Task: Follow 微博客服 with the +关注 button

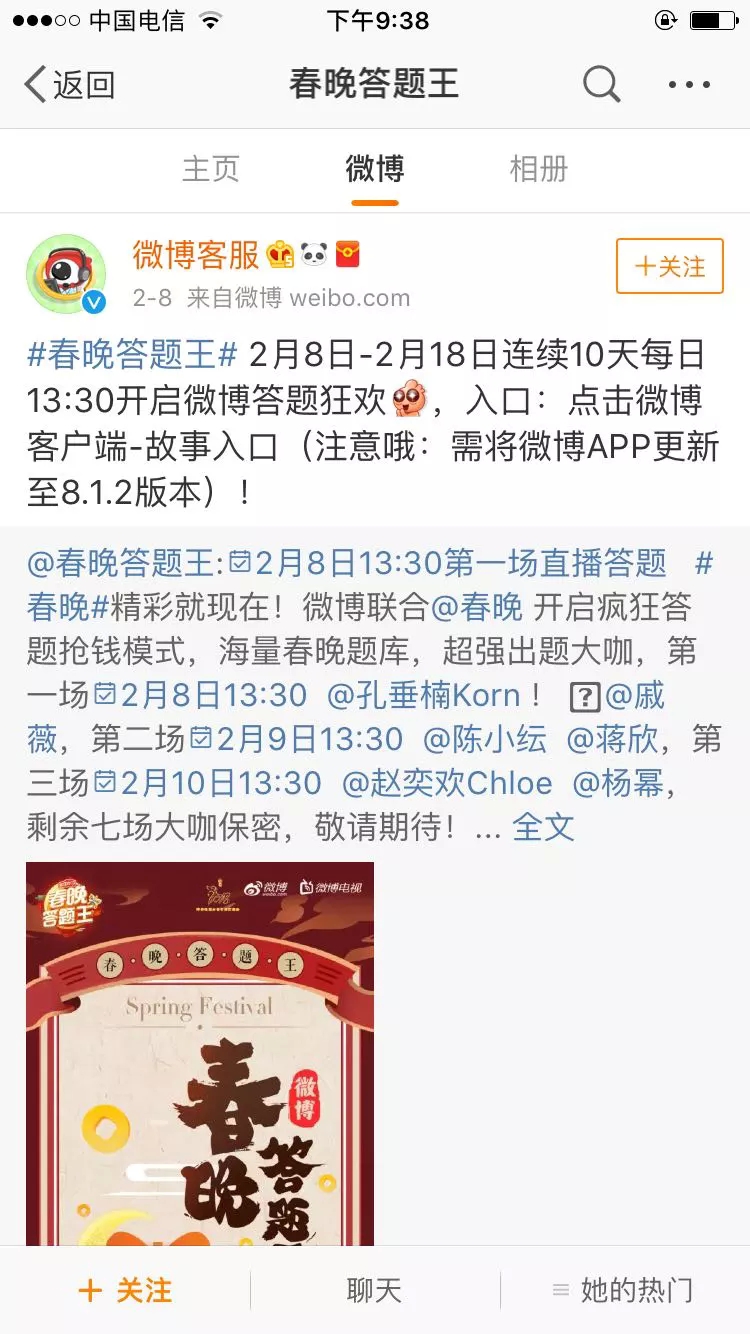Action: tap(669, 266)
